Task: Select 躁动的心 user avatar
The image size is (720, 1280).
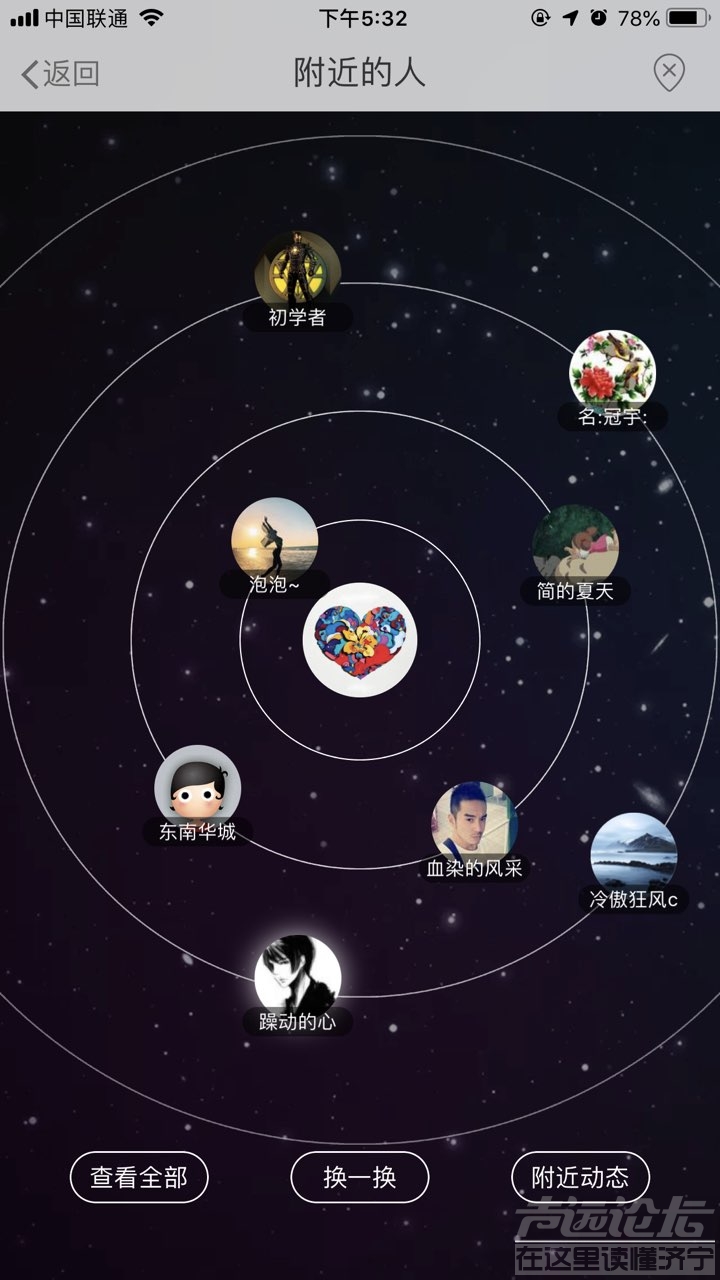Action: coord(297,977)
